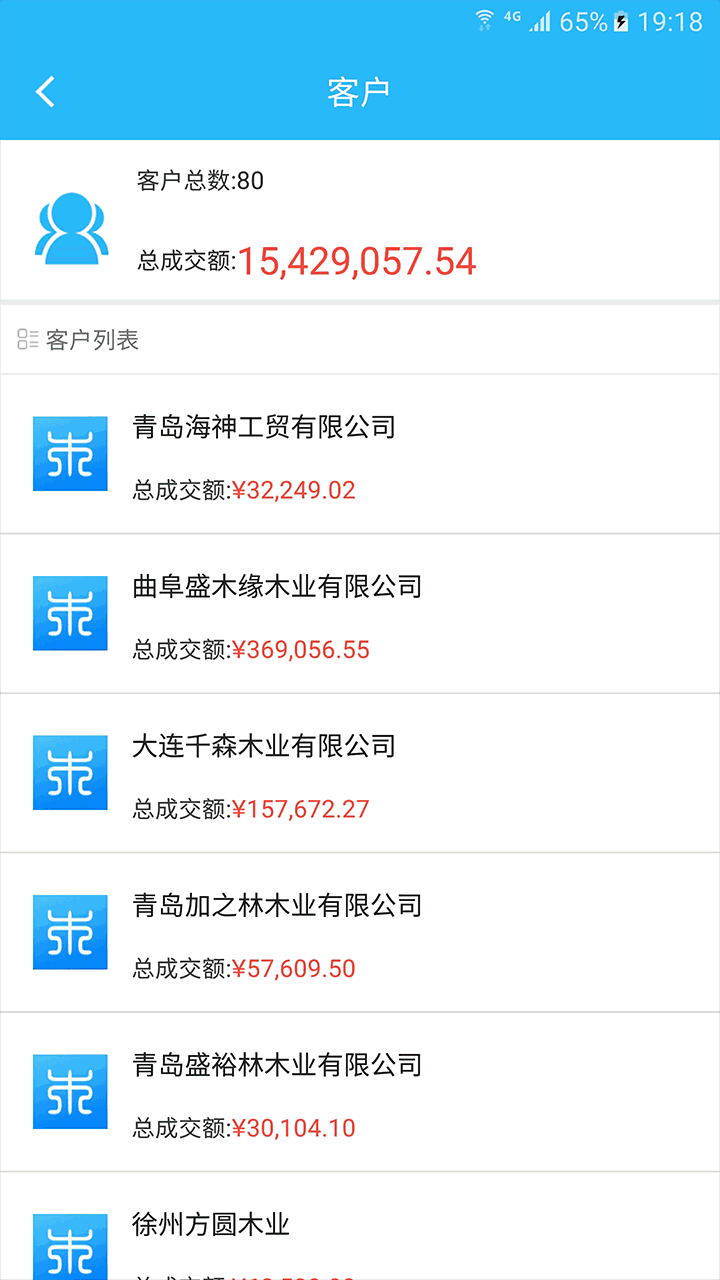Tap the 青岛盛裕林木业有限公司 entry

point(360,1092)
